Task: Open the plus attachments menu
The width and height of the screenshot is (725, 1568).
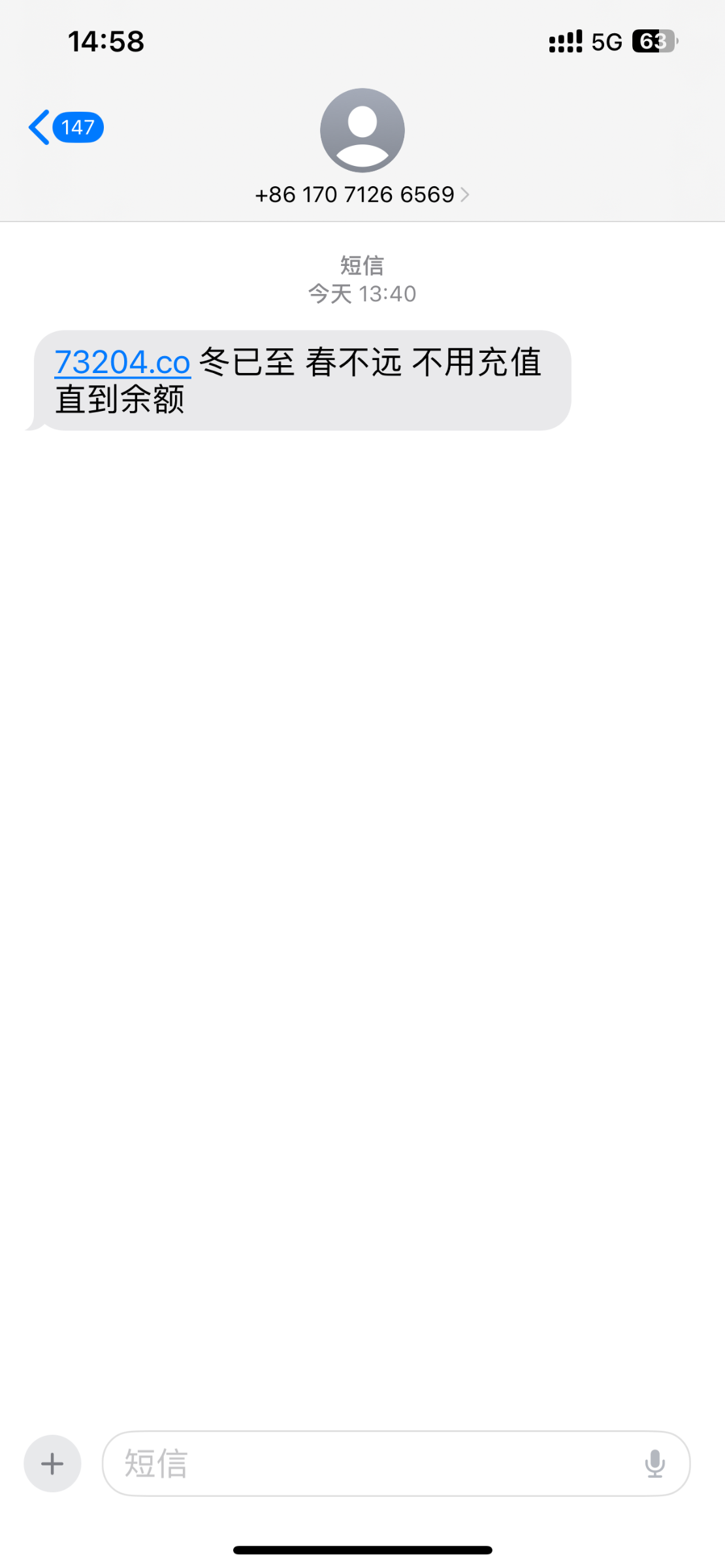Action: pos(52,1463)
